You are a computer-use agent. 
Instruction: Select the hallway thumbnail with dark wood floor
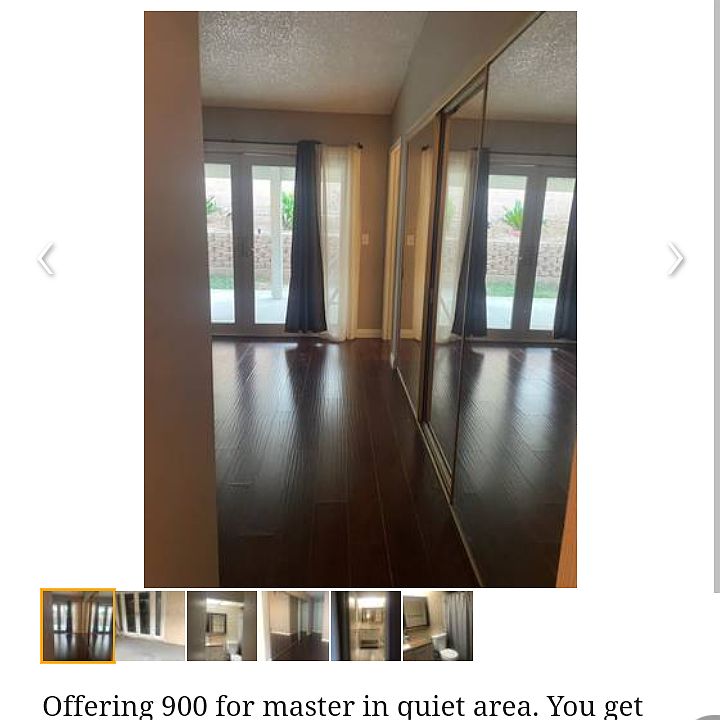[294, 626]
